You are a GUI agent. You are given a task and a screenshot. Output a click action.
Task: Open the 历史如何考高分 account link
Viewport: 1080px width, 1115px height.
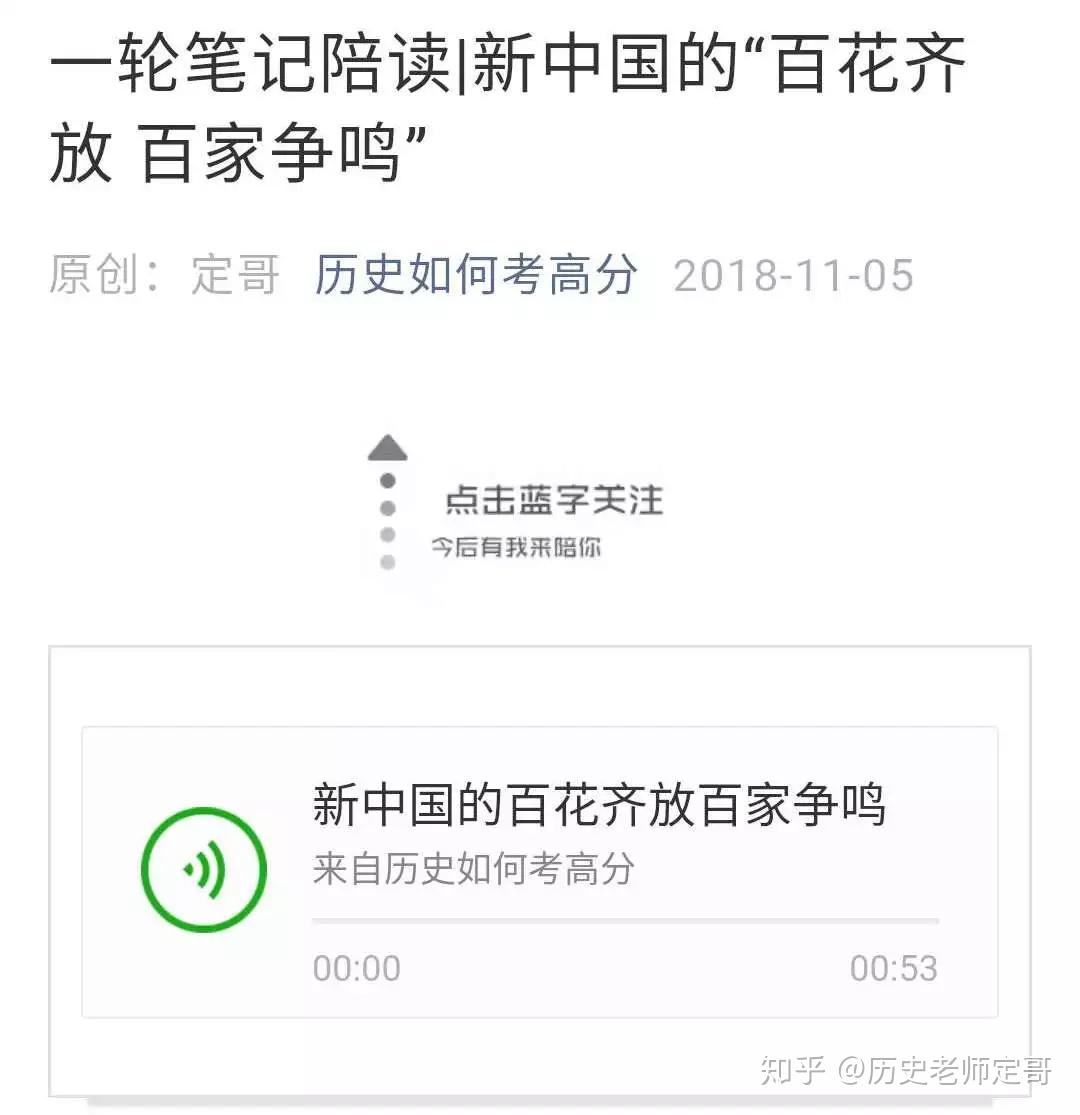[476, 275]
